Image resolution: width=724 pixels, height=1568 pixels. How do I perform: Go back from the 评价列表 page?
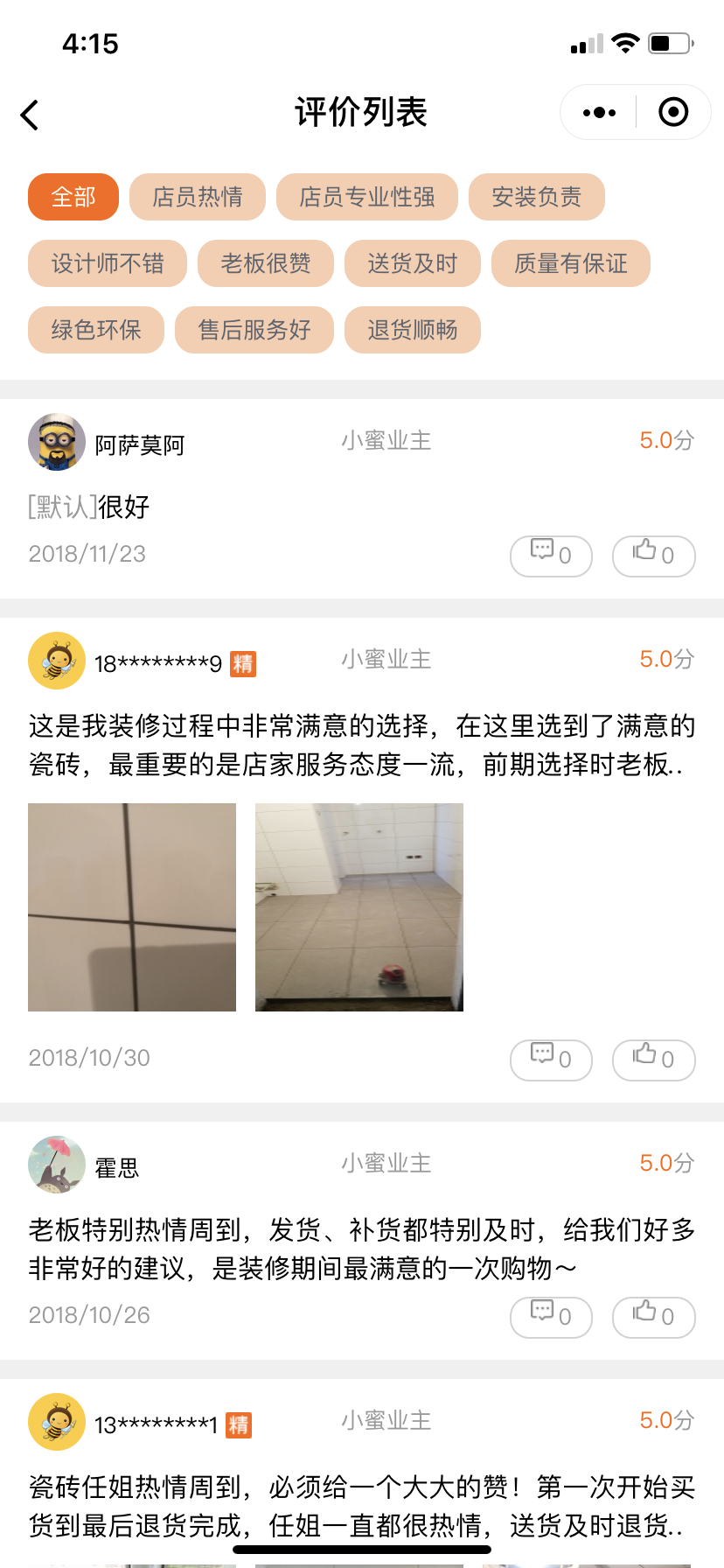[31, 115]
